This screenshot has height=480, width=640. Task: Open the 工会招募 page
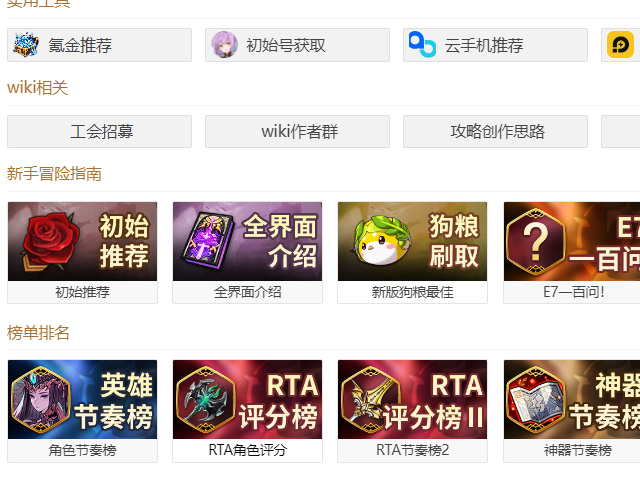pos(99,131)
